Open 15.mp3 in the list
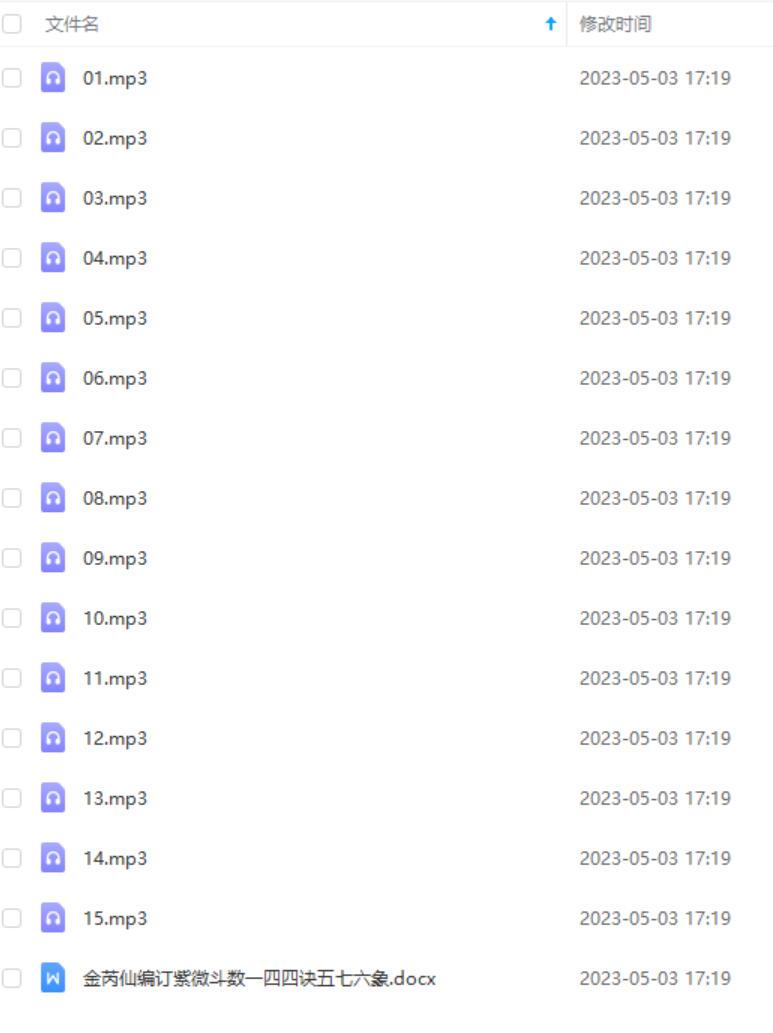 coord(114,918)
